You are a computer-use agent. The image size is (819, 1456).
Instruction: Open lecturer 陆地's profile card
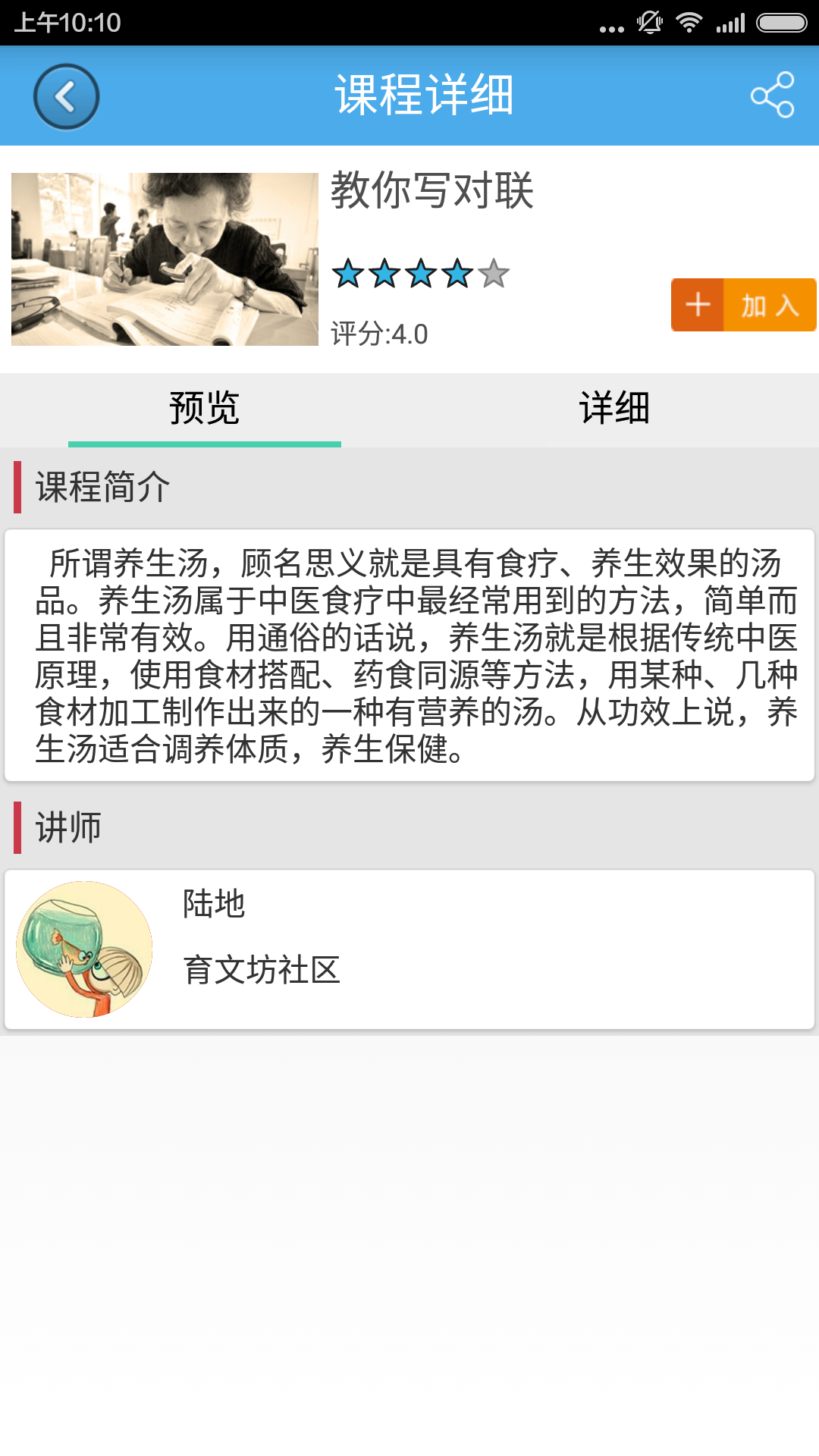coord(409,949)
